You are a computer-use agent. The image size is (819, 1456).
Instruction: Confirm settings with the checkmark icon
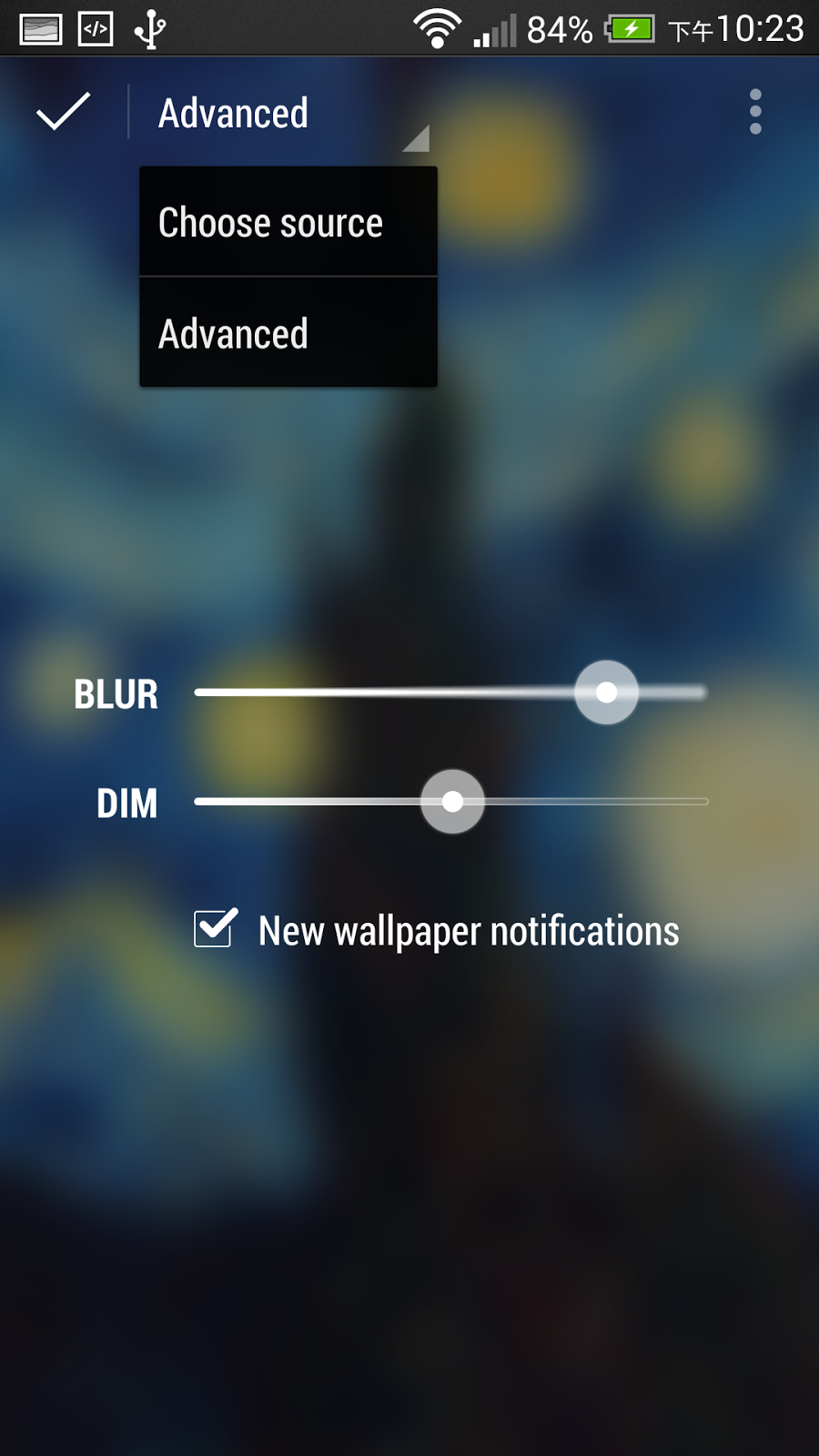click(x=62, y=112)
